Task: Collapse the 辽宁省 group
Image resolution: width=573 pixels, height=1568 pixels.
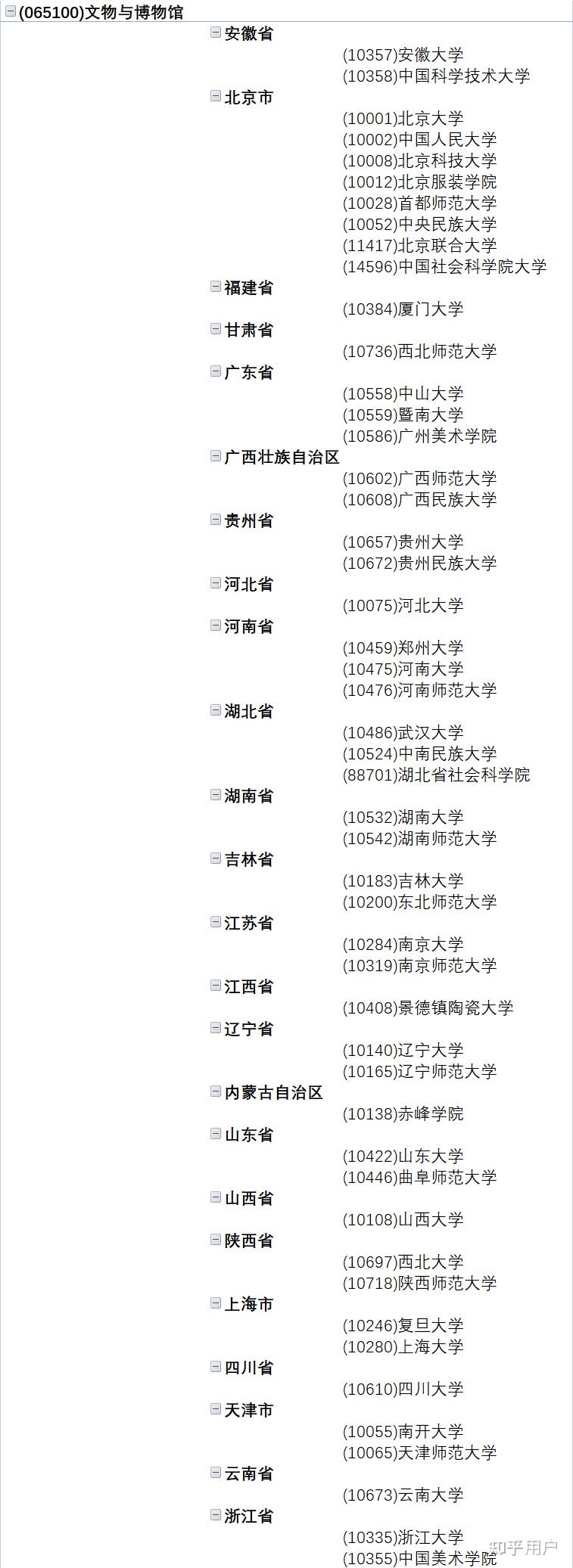Action: click(x=216, y=1028)
